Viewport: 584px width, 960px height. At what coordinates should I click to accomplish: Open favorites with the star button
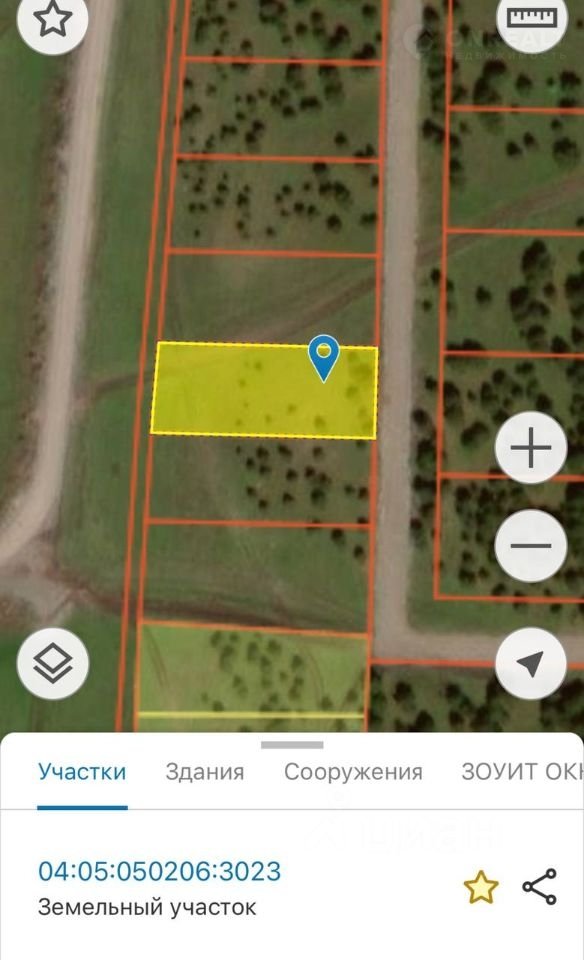tap(52, 19)
